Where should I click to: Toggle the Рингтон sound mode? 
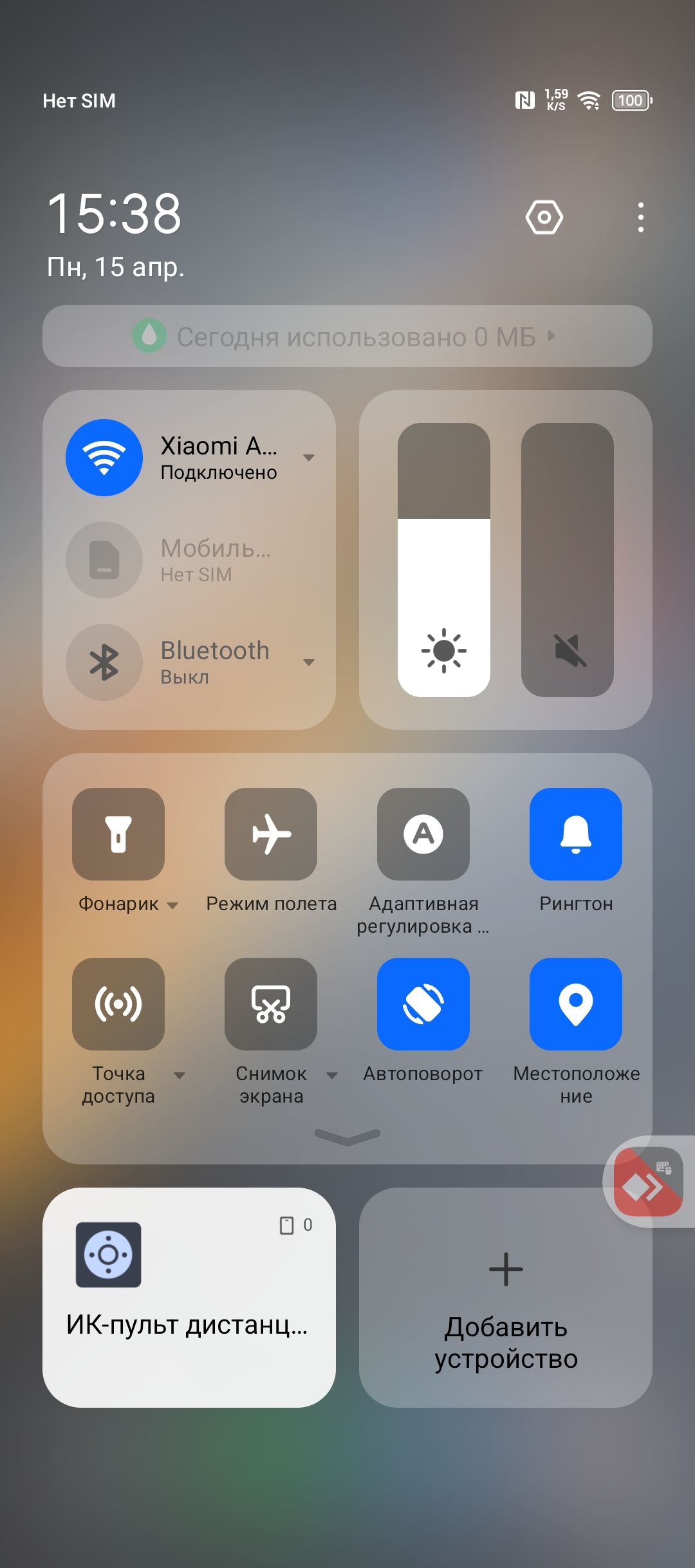576,834
